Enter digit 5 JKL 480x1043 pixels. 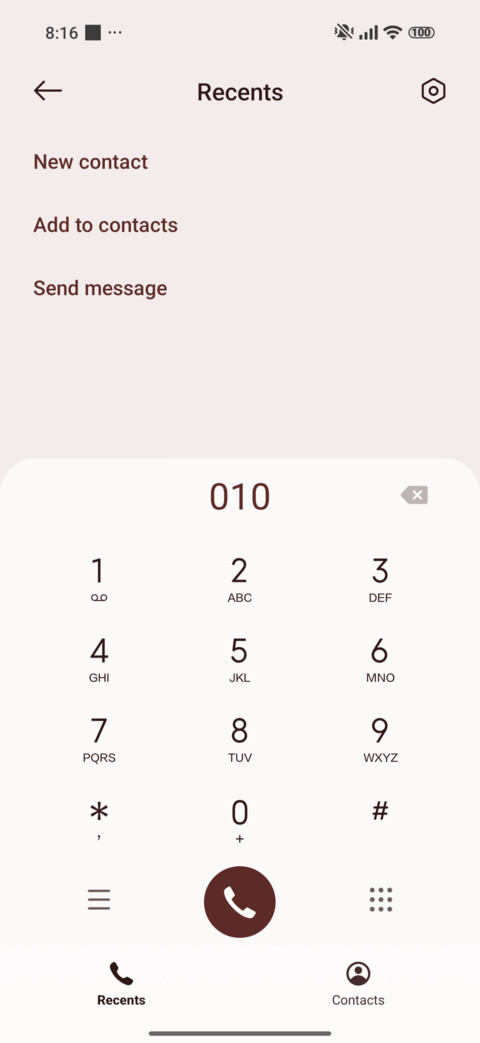[x=239, y=660]
